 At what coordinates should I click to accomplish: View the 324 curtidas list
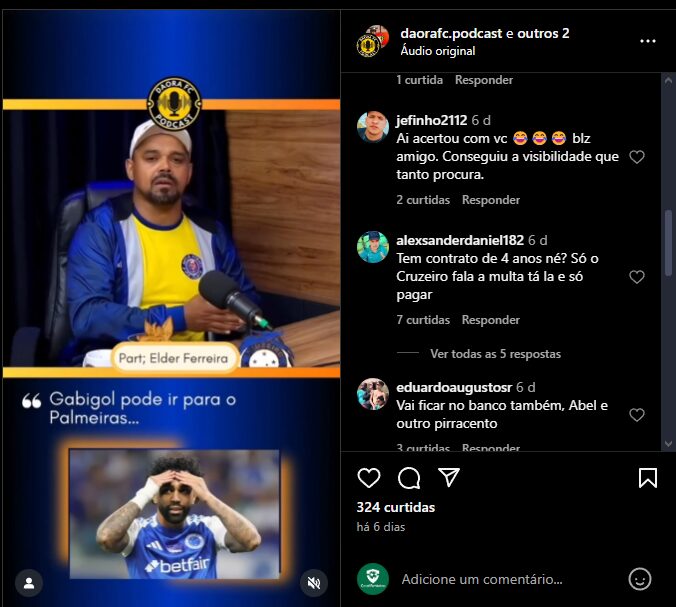point(395,507)
